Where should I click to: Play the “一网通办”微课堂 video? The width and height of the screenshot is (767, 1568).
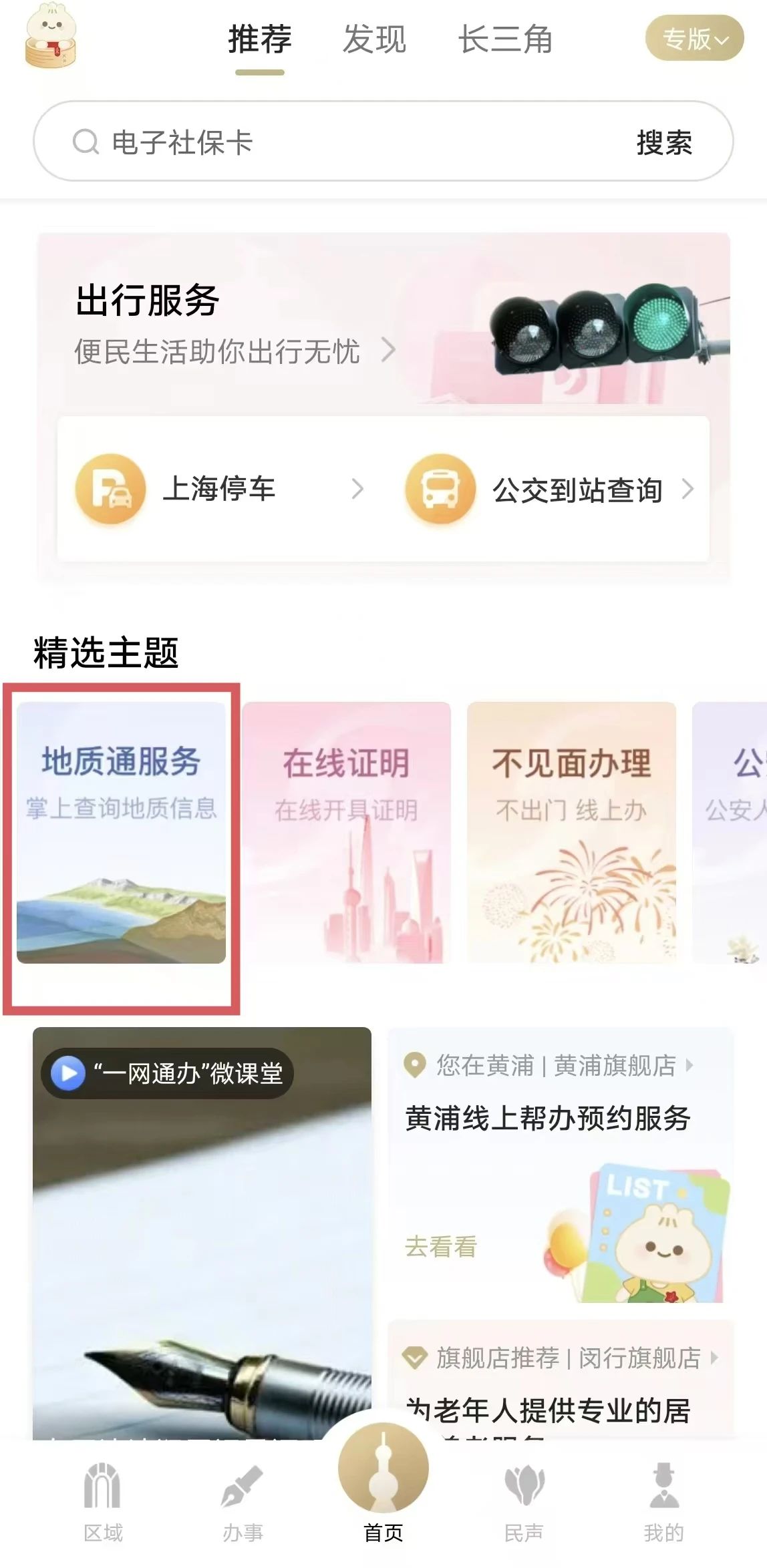click(68, 1073)
